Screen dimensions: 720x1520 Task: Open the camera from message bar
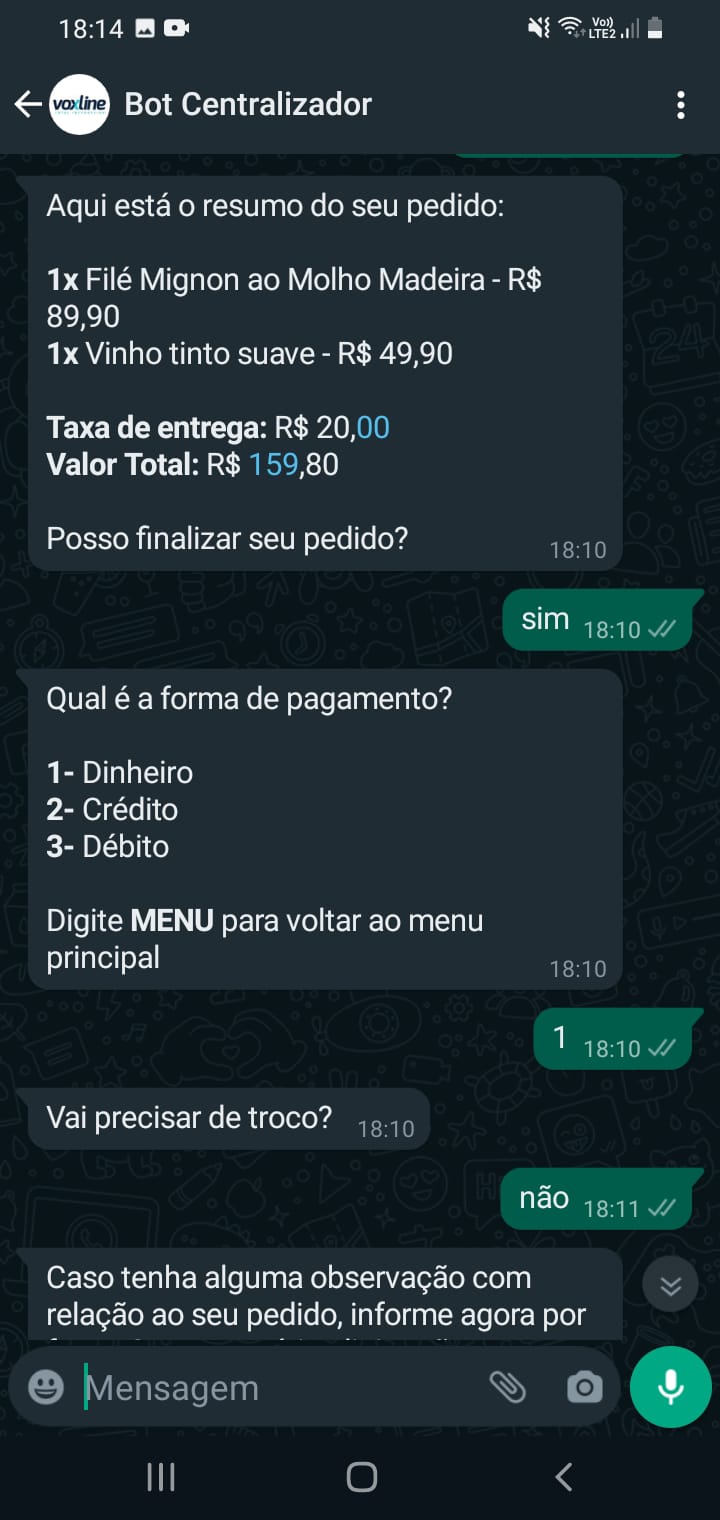click(x=584, y=1387)
